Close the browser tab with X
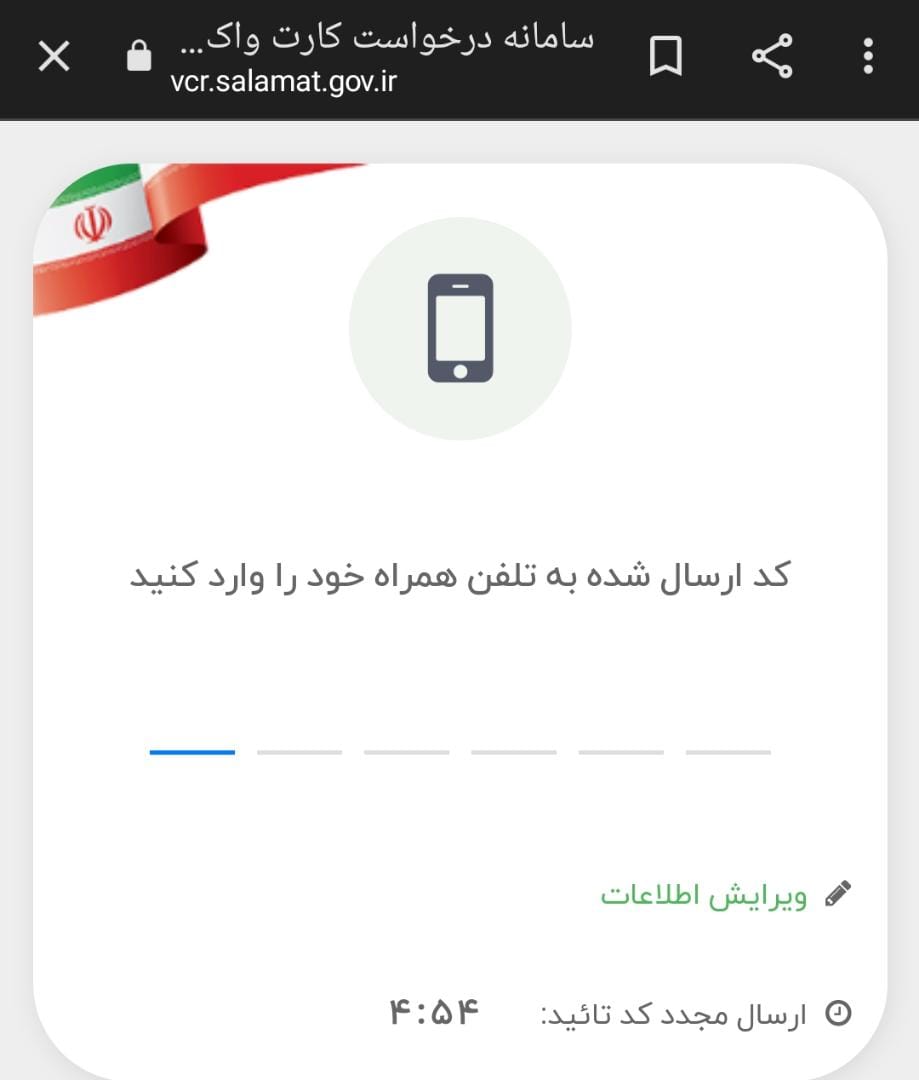Screen dimensions: 919x1080 [54, 57]
